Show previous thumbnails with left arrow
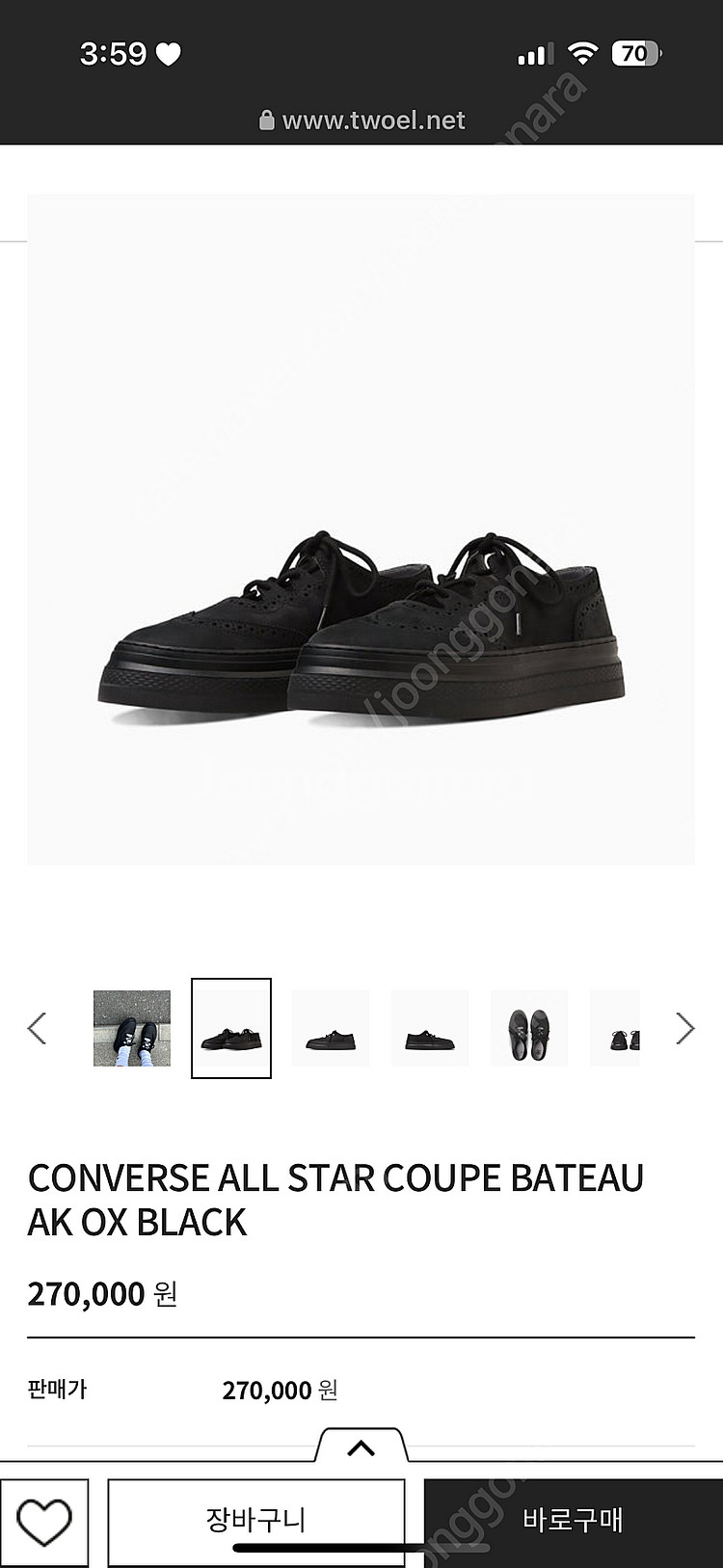Image resolution: width=723 pixels, height=1568 pixels. point(38,1028)
